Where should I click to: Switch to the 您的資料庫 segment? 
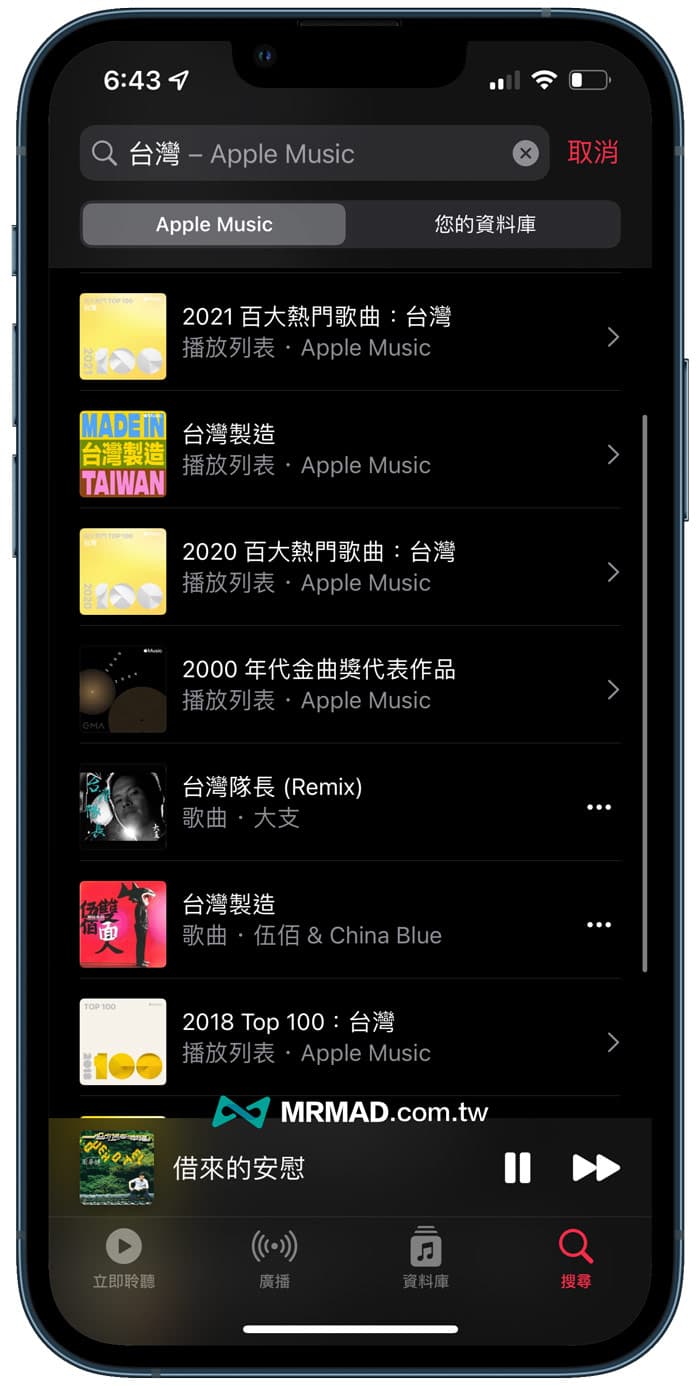[x=484, y=225]
